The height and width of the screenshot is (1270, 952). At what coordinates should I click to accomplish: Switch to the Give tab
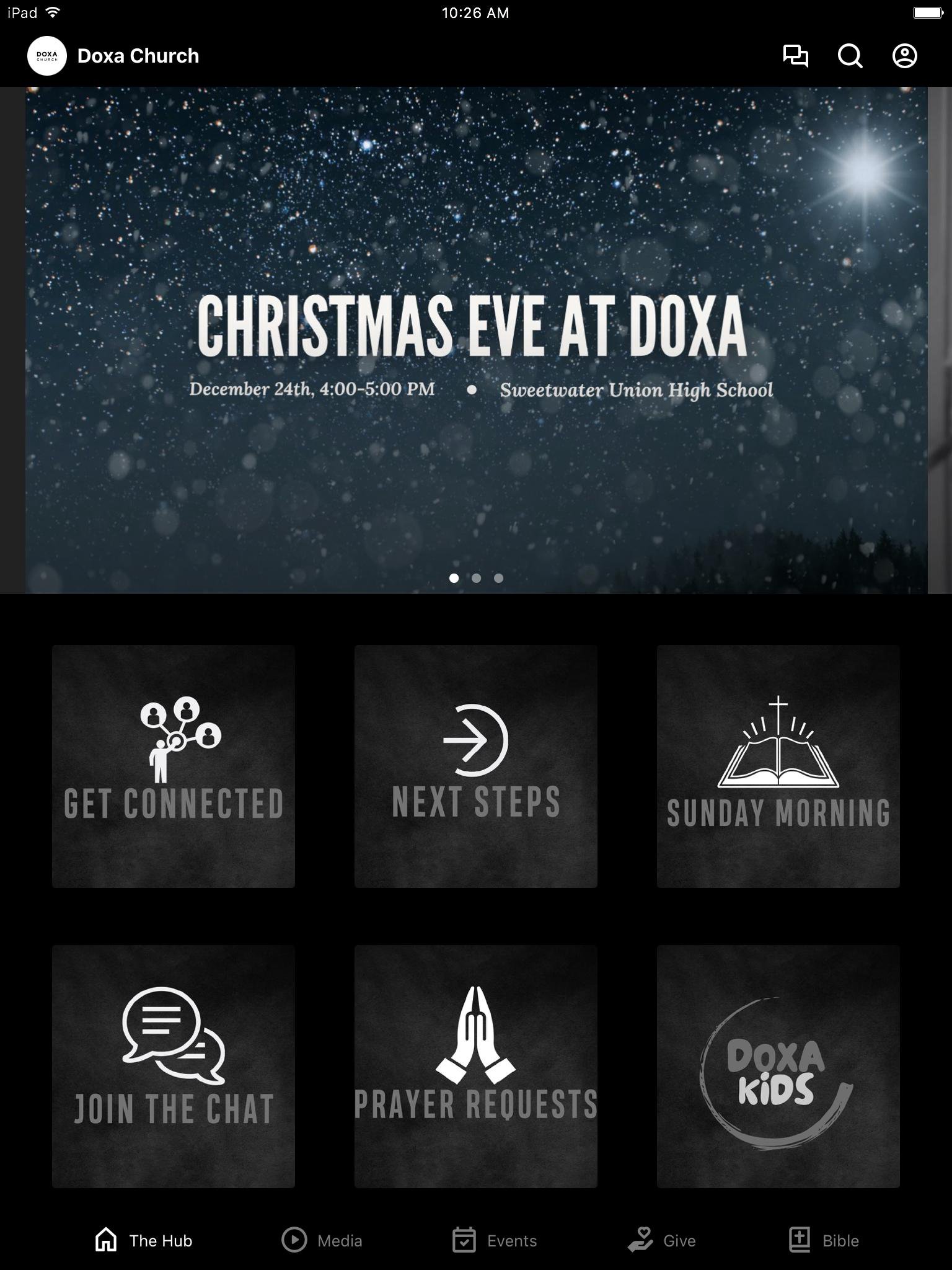click(661, 1240)
